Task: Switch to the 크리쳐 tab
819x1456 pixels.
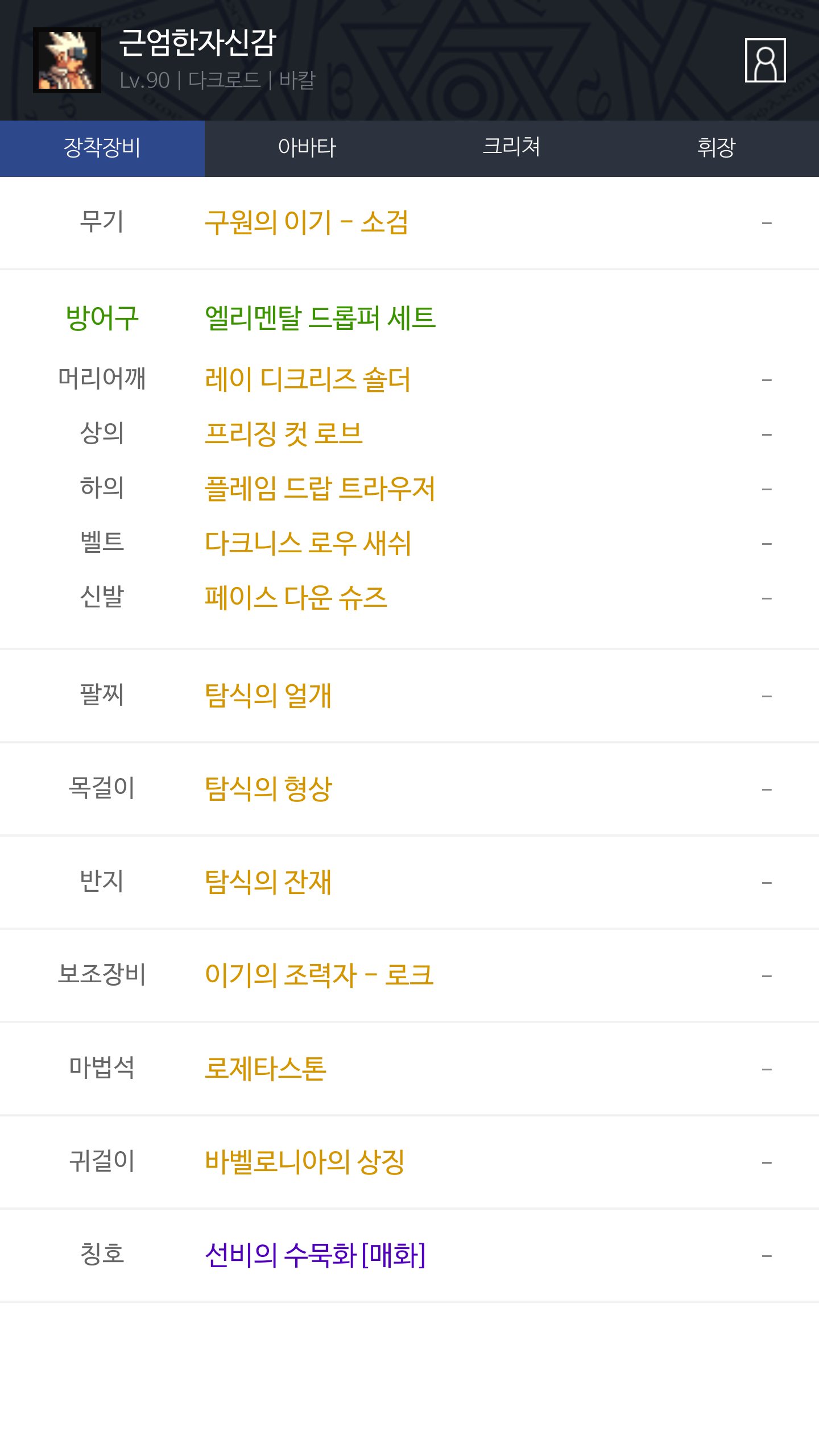Action: [x=511, y=148]
